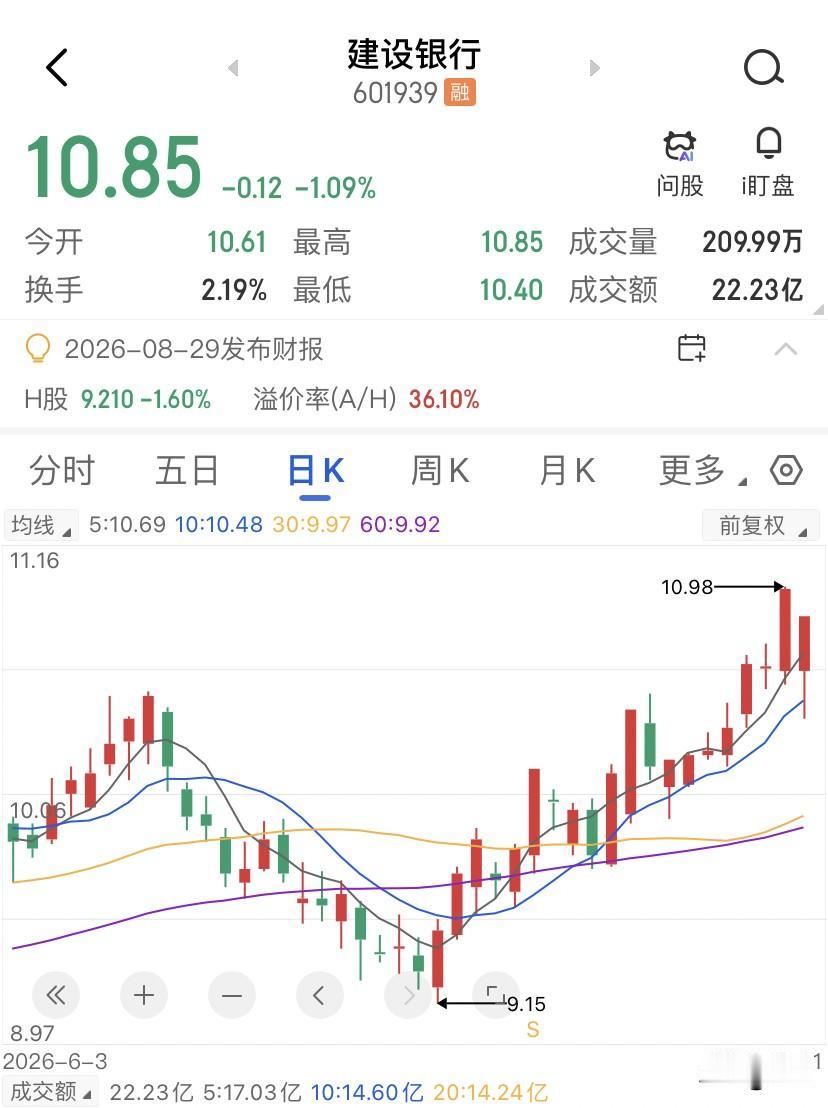Switch to the previous stock arrow
Screen dimensions: 828x1108
pyautogui.click(x=233, y=68)
